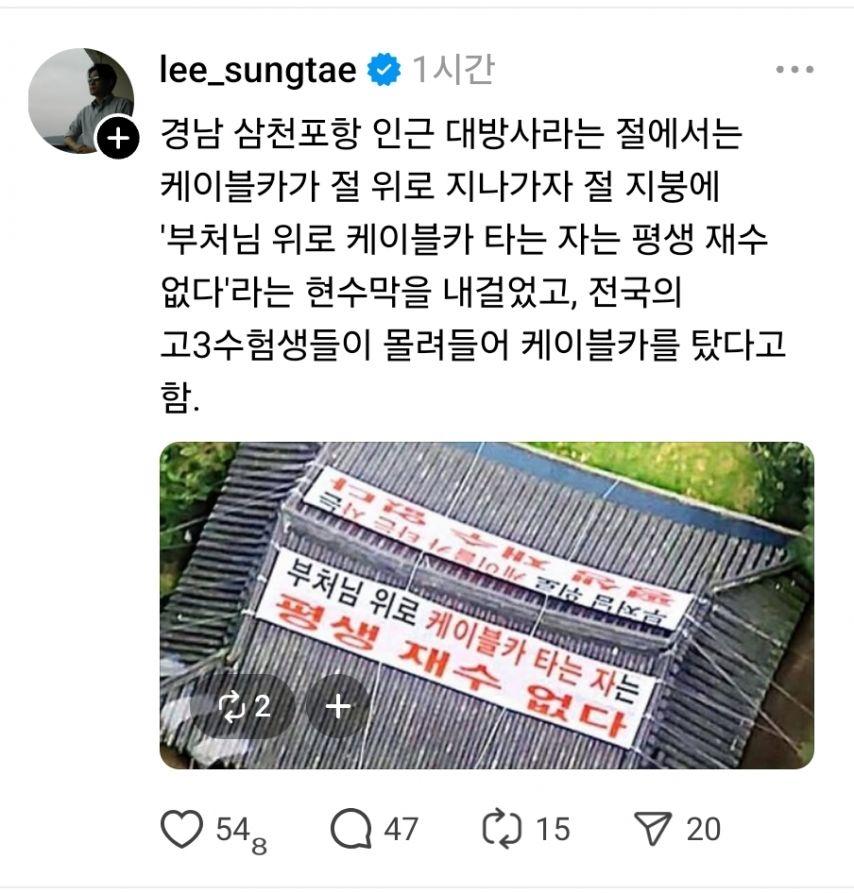Like the post by lee_sungtae
The image size is (854, 893).
point(183,829)
